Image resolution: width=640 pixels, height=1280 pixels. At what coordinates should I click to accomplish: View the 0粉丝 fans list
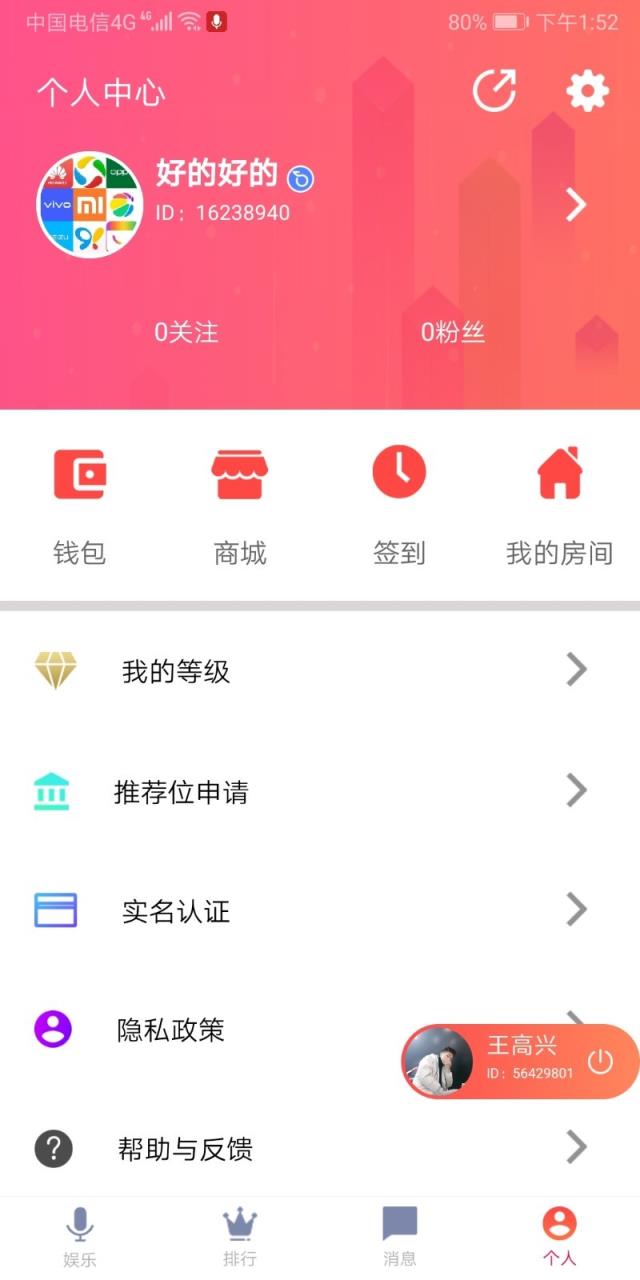pos(452,332)
